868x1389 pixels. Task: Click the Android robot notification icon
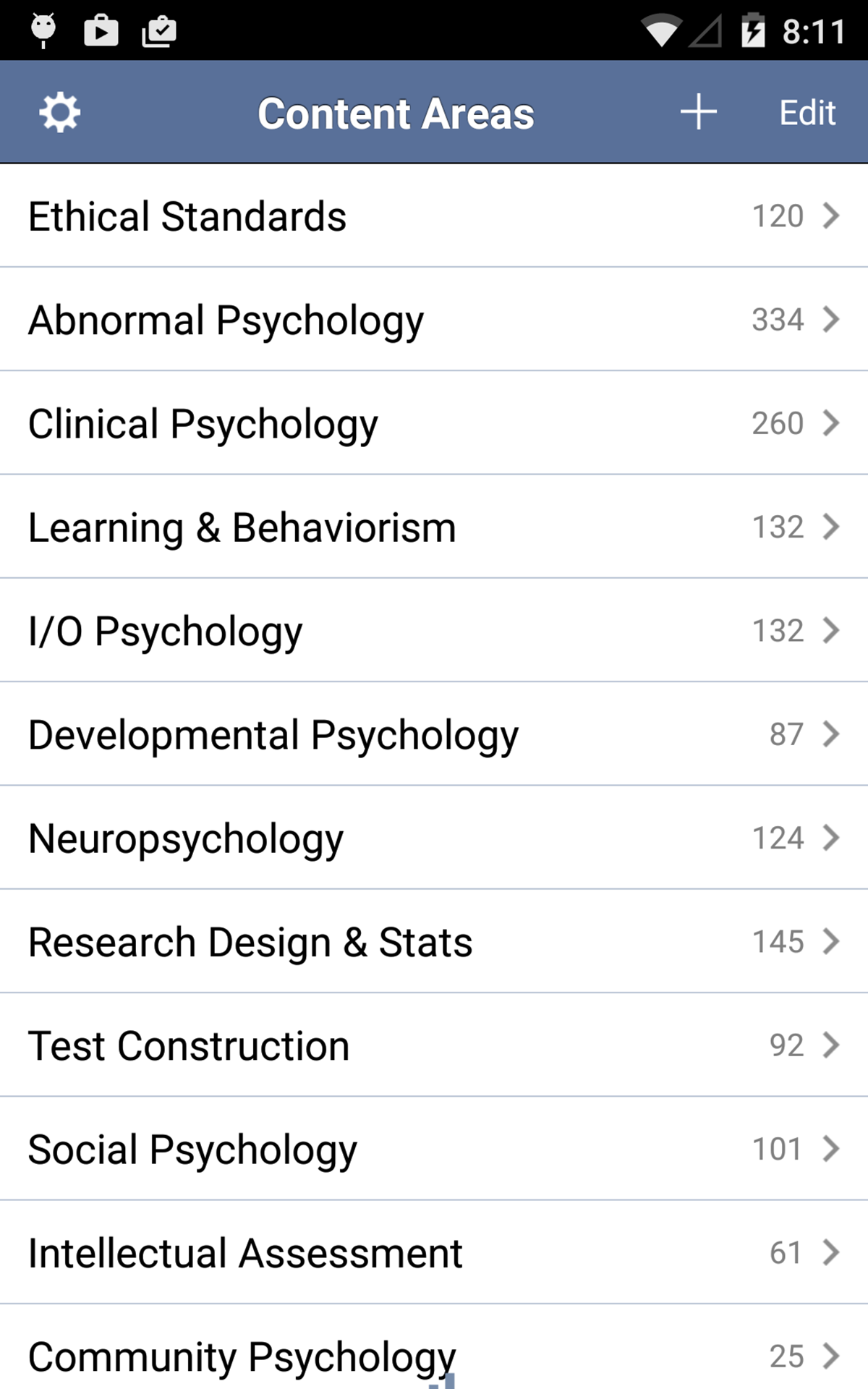(x=43, y=29)
